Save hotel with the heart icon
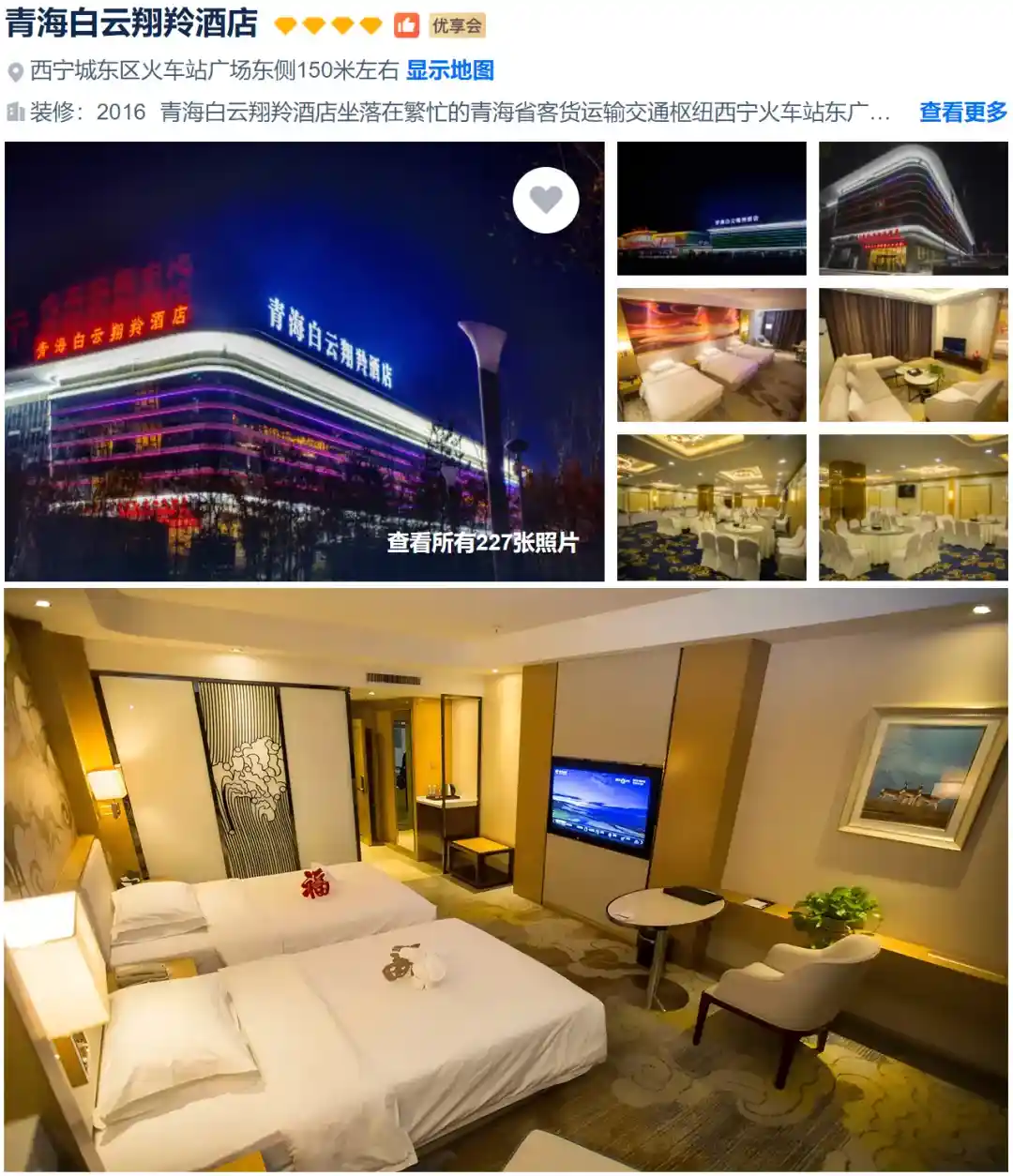Image resolution: width=1013 pixels, height=1176 pixels. 545,200
